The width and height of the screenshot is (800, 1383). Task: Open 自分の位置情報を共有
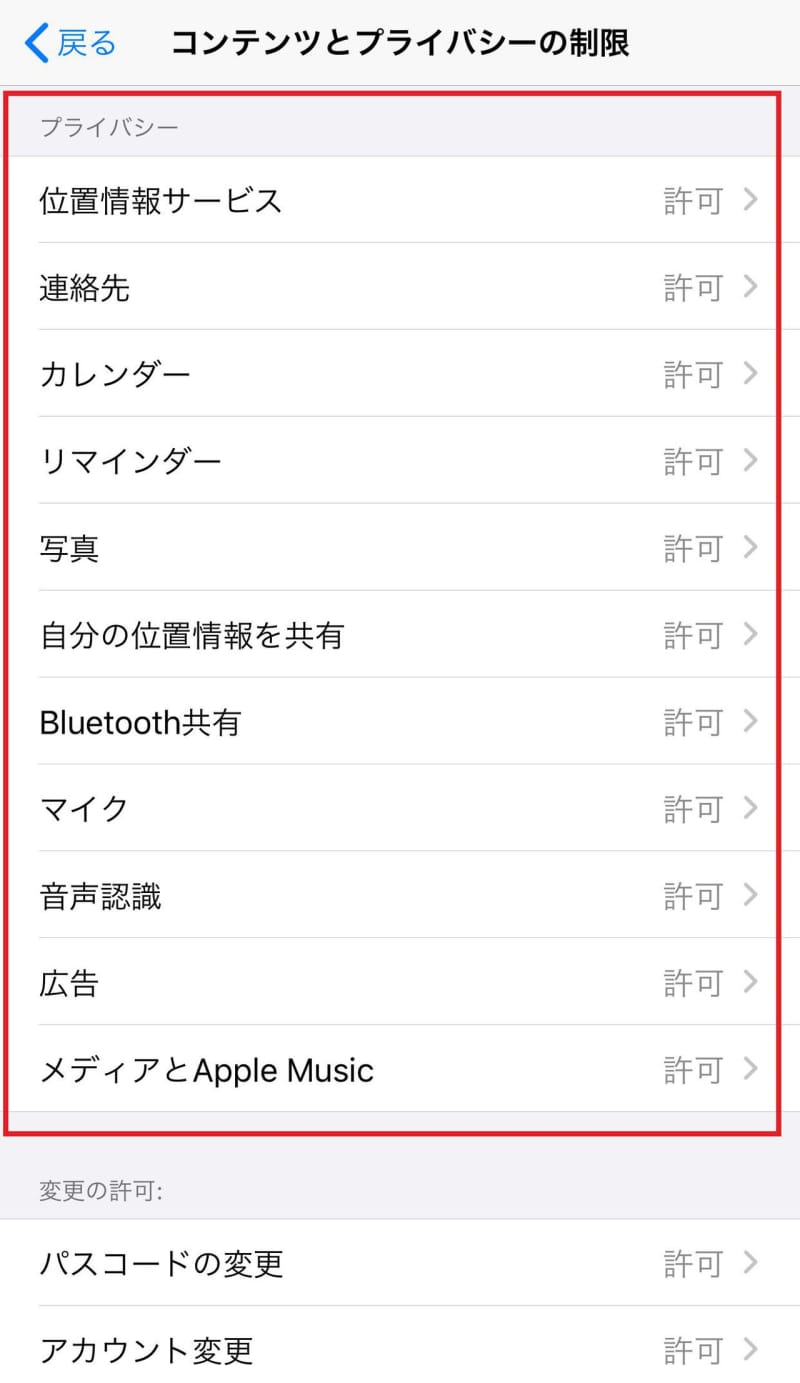click(x=400, y=635)
